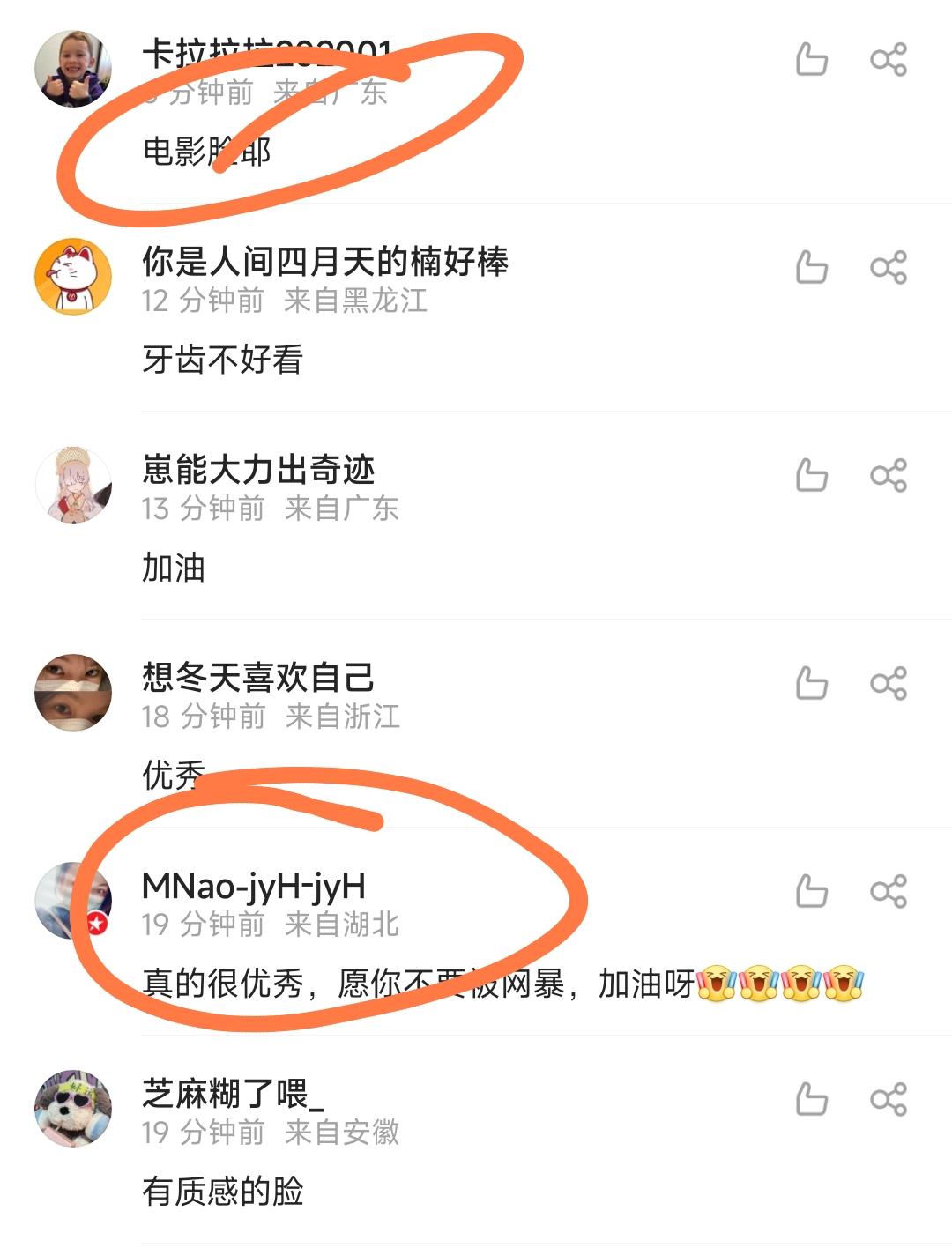This screenshot has height=1248, width=952.
Task: Like the comment '有质感的脸'
Action: click(811, 1099)
